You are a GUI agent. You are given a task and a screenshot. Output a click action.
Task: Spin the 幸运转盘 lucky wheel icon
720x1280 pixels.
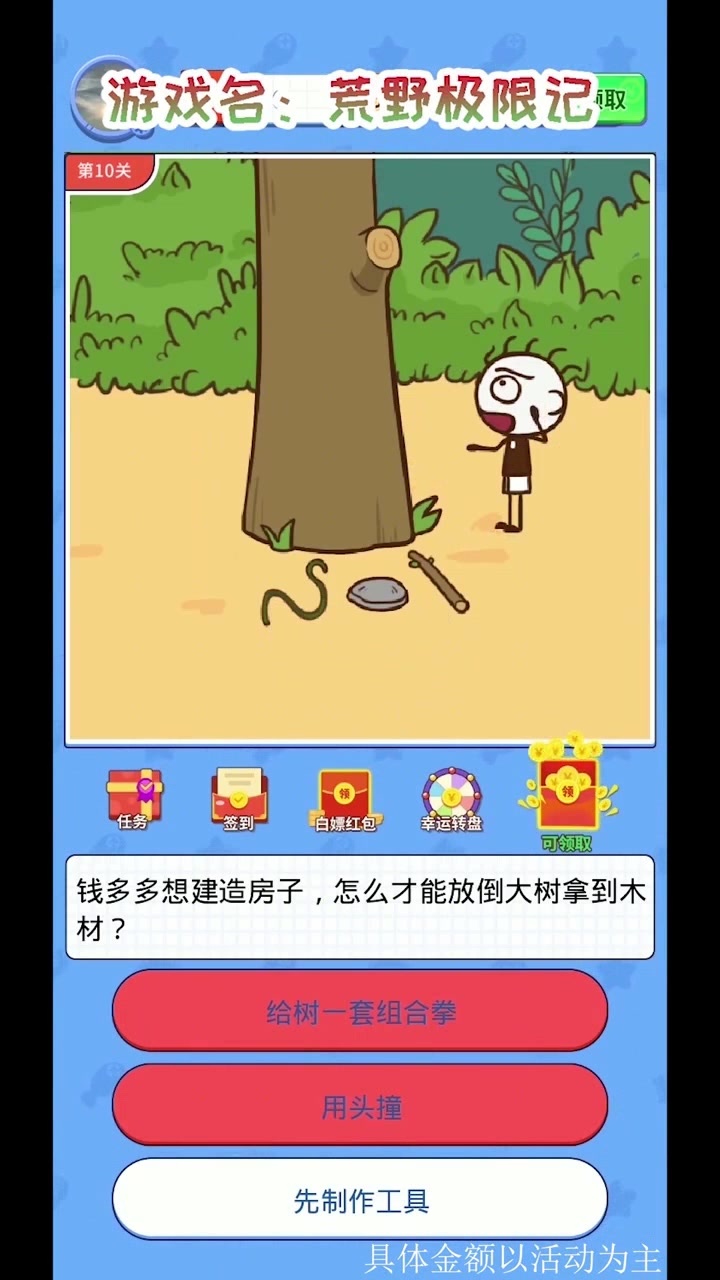451,795
